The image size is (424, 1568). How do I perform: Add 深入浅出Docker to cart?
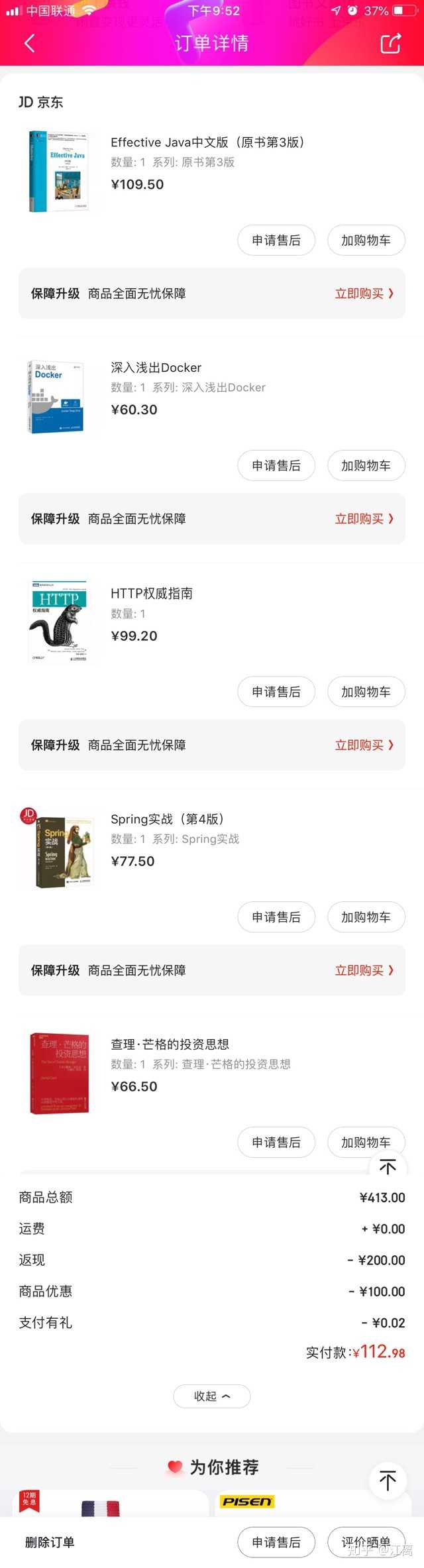[x=366, y=466]
